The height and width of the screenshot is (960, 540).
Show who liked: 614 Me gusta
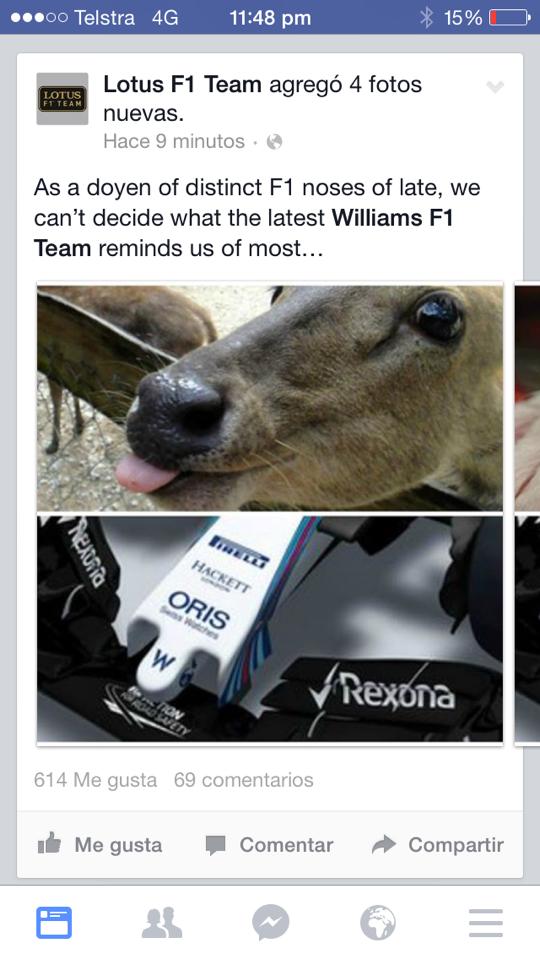tap(96, 780)
